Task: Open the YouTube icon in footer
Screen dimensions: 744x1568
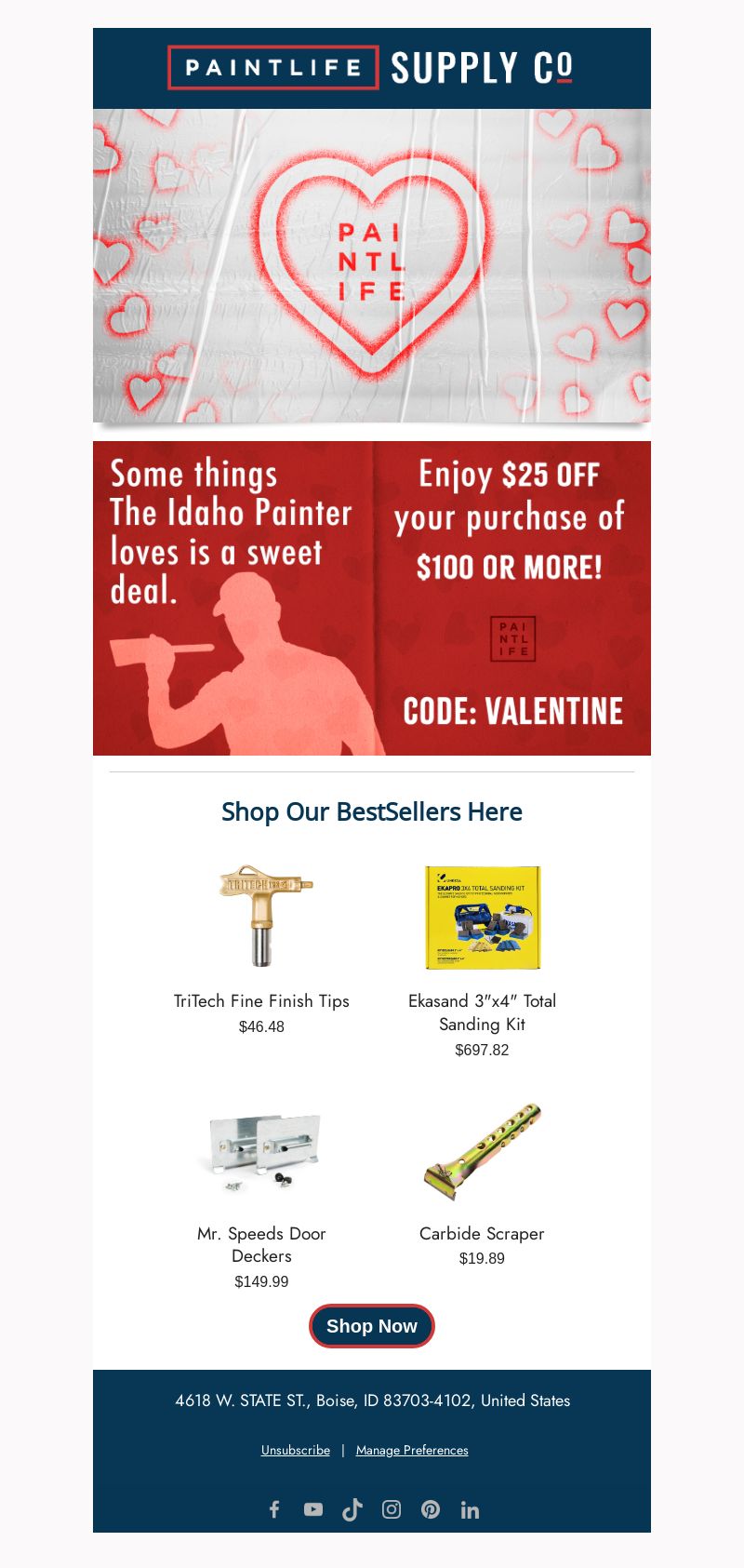Action: (x=313, y=1509)
